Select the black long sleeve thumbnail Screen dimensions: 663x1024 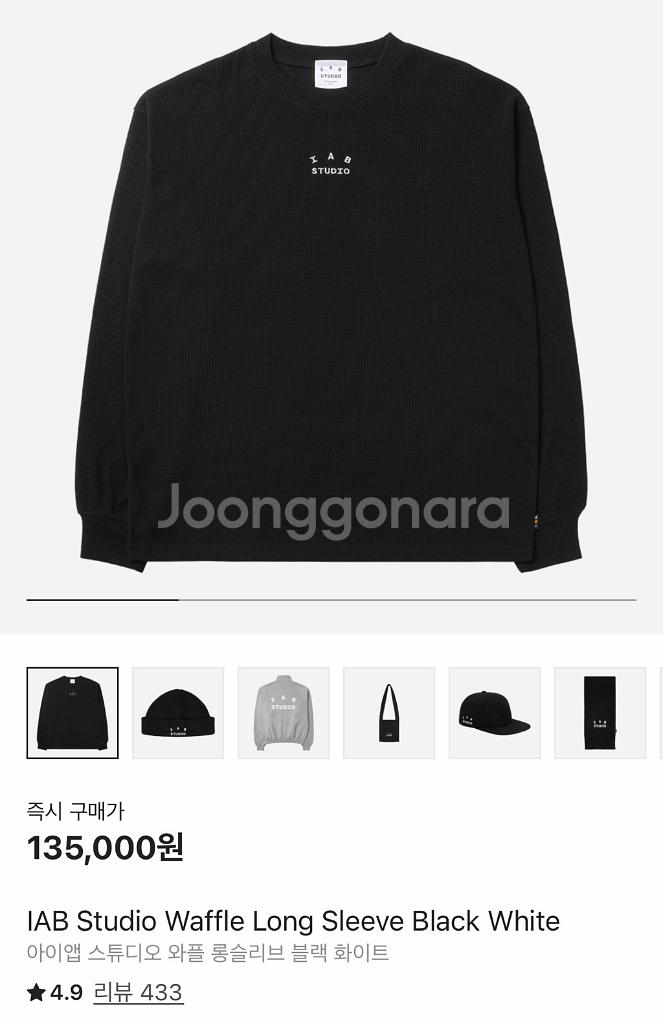(72, 713)
